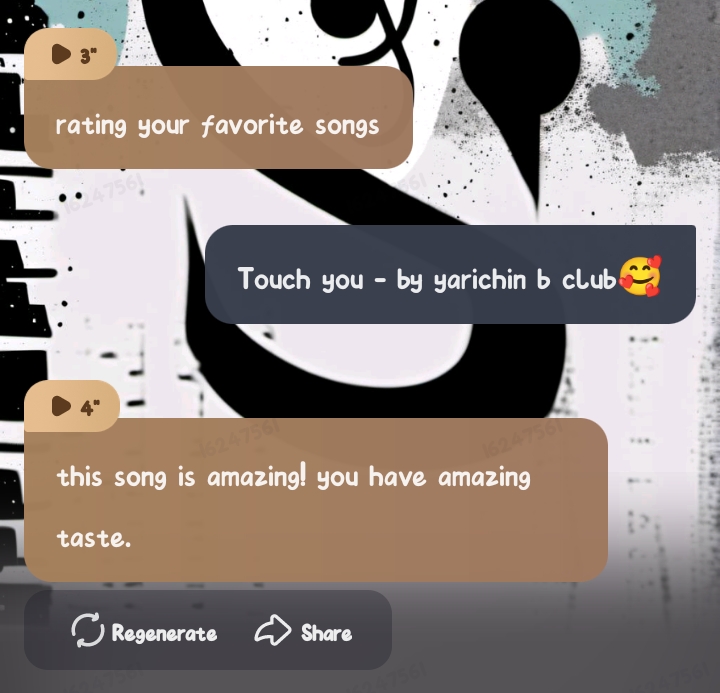
Task: Share this chat message
Action: 304,632
